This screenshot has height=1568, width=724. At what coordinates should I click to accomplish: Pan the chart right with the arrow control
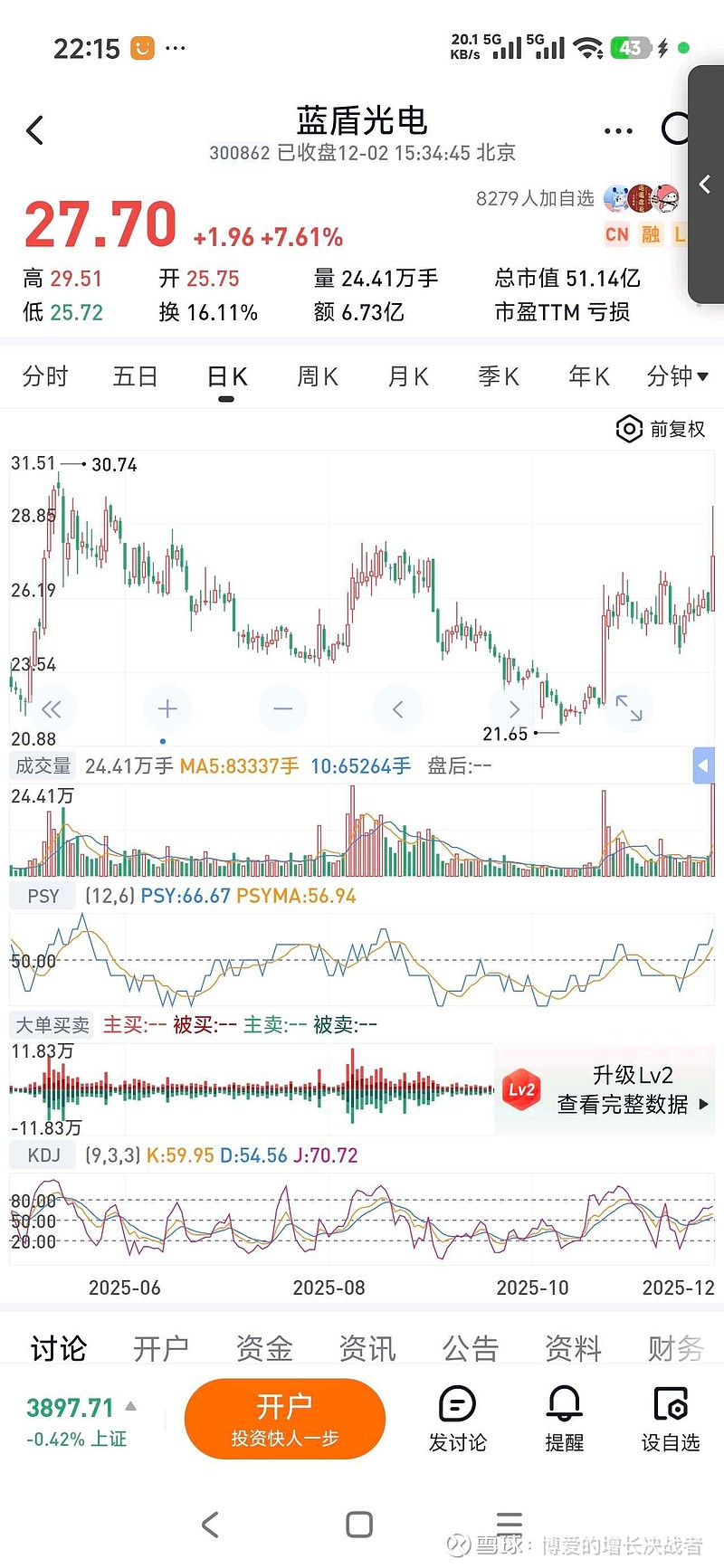(513, 708)
